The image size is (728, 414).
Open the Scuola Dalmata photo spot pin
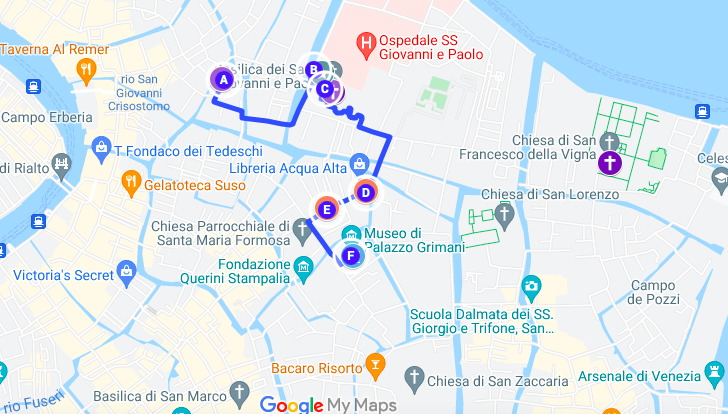(x=531, y=287)
